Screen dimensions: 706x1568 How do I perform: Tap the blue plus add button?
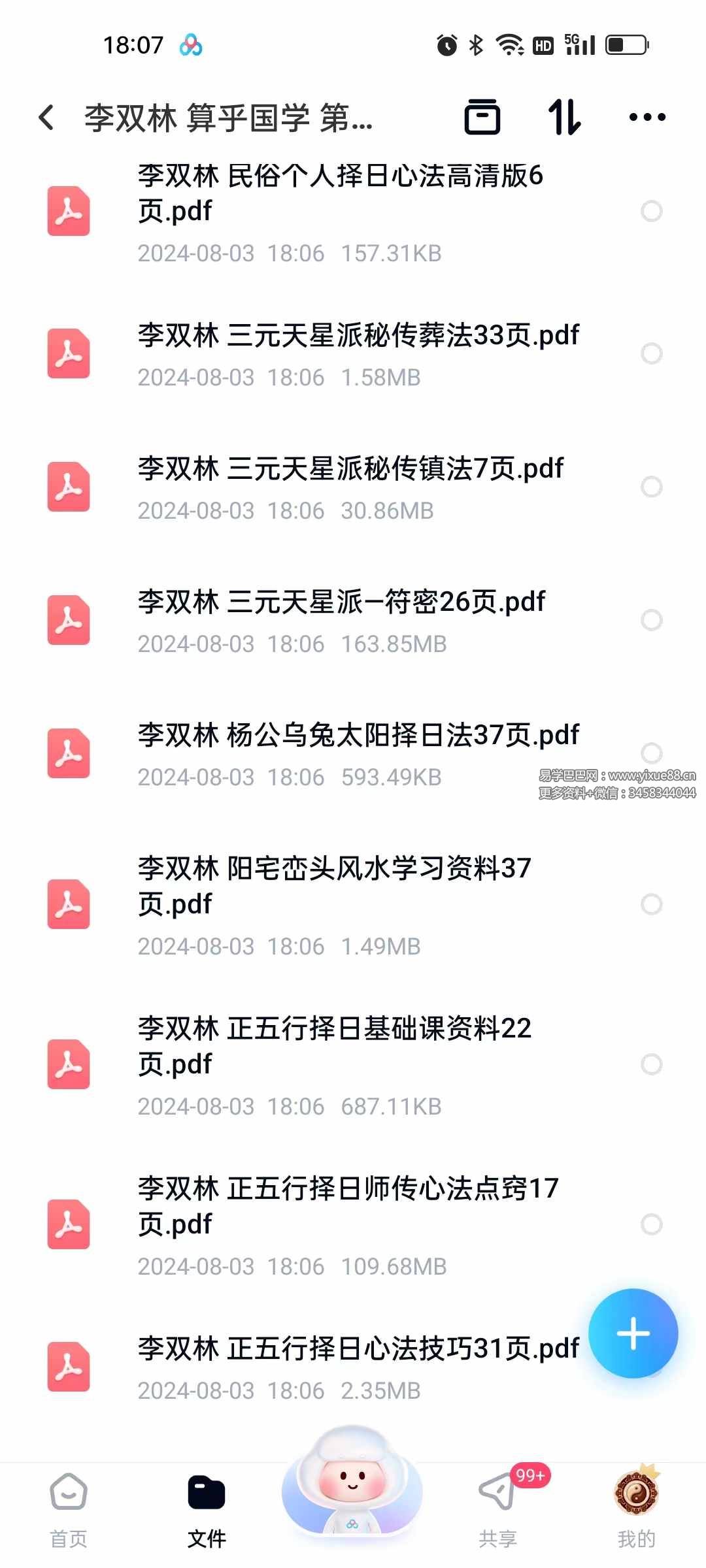pyautogui.click(x=633, y=1333)
